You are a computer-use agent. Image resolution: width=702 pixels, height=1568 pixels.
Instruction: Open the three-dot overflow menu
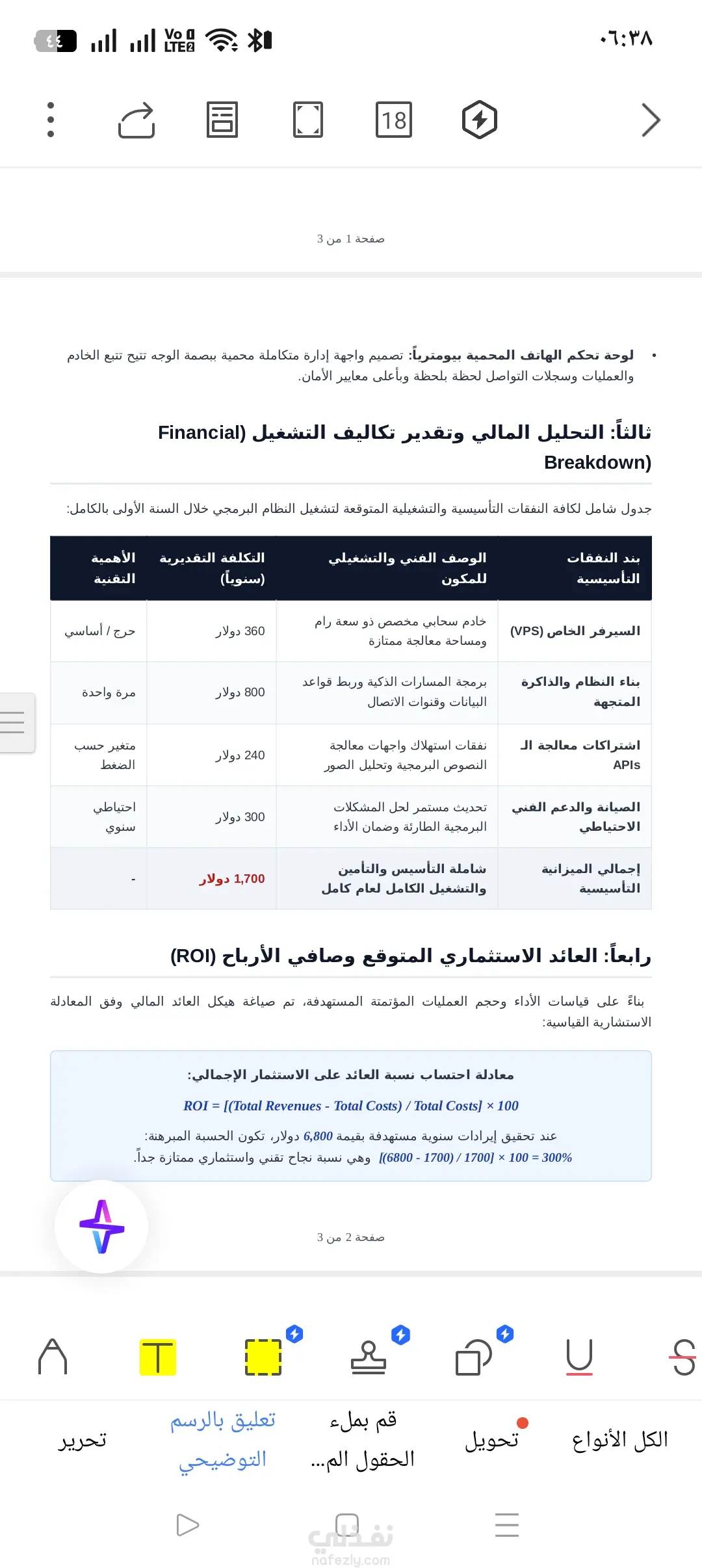[x=51, y=120]
